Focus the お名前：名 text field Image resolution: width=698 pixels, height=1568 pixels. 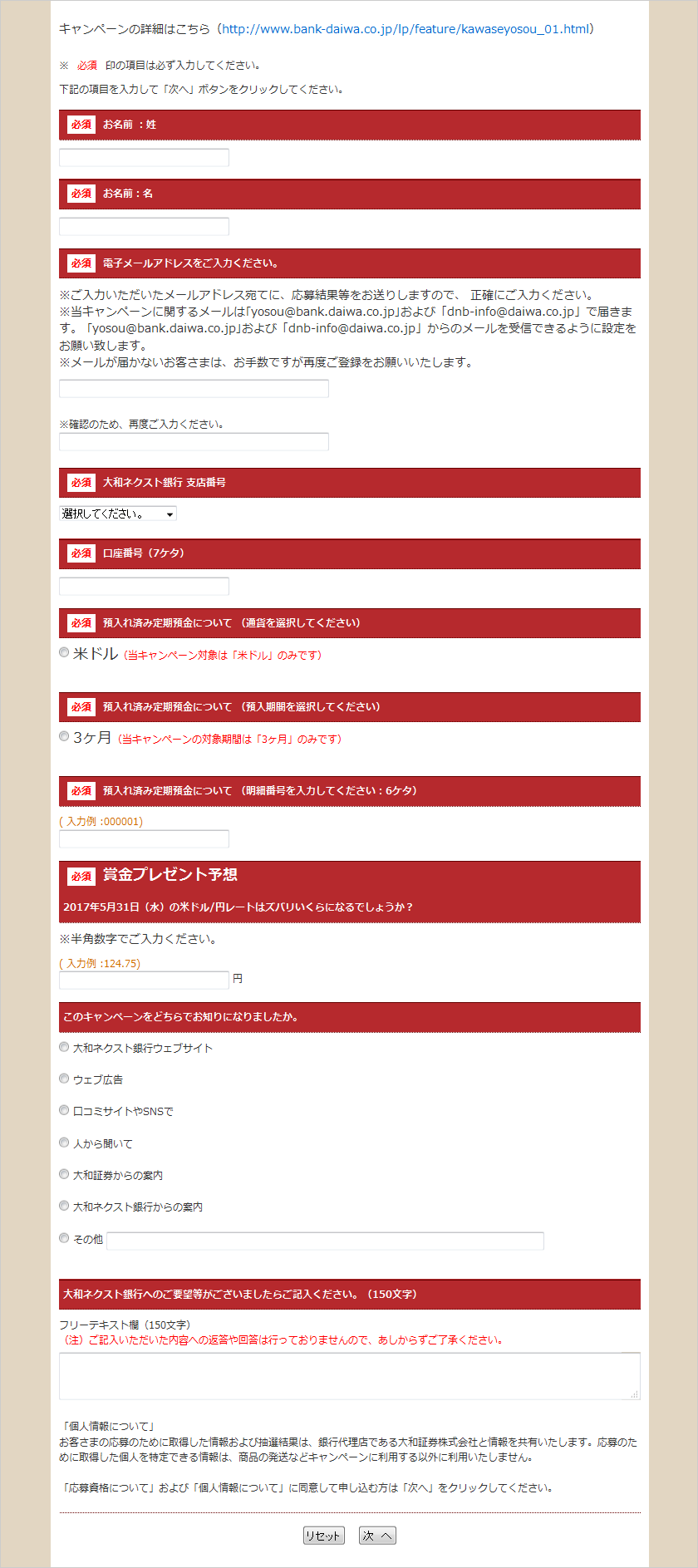(144, 227)
